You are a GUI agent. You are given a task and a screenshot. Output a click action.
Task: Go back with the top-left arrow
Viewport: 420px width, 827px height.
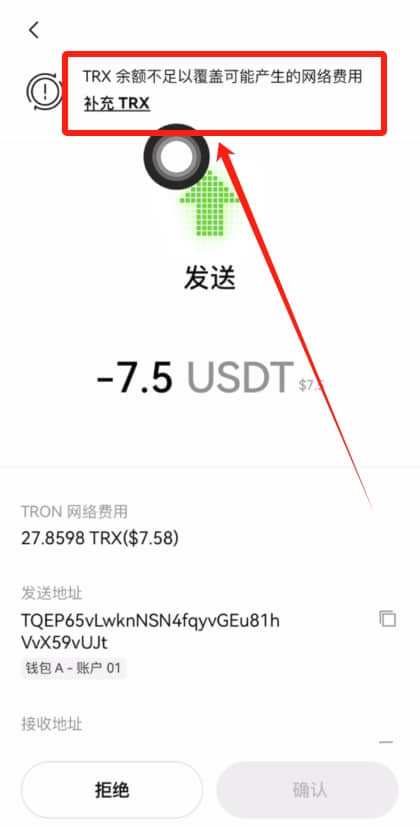(34, 30)
